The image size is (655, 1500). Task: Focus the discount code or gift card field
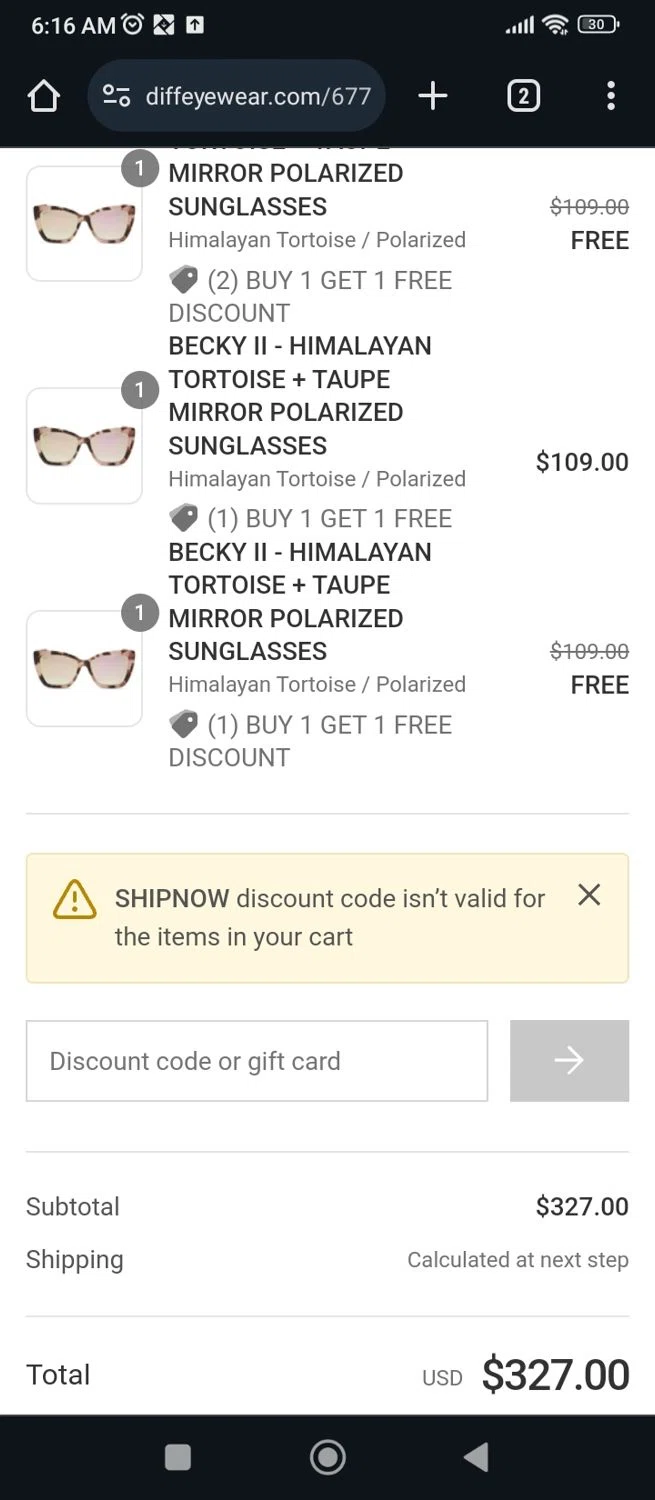257,1061
